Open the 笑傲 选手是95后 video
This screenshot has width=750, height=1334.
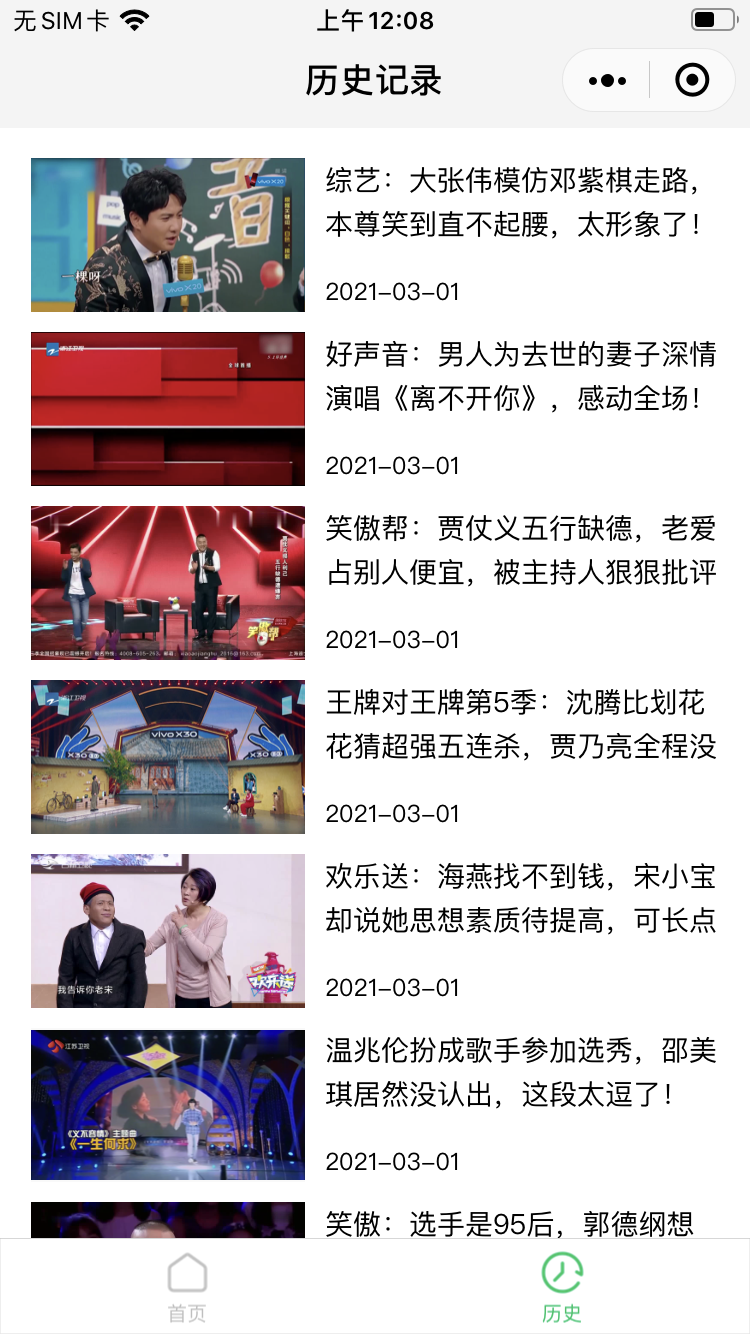(375, 1220)
